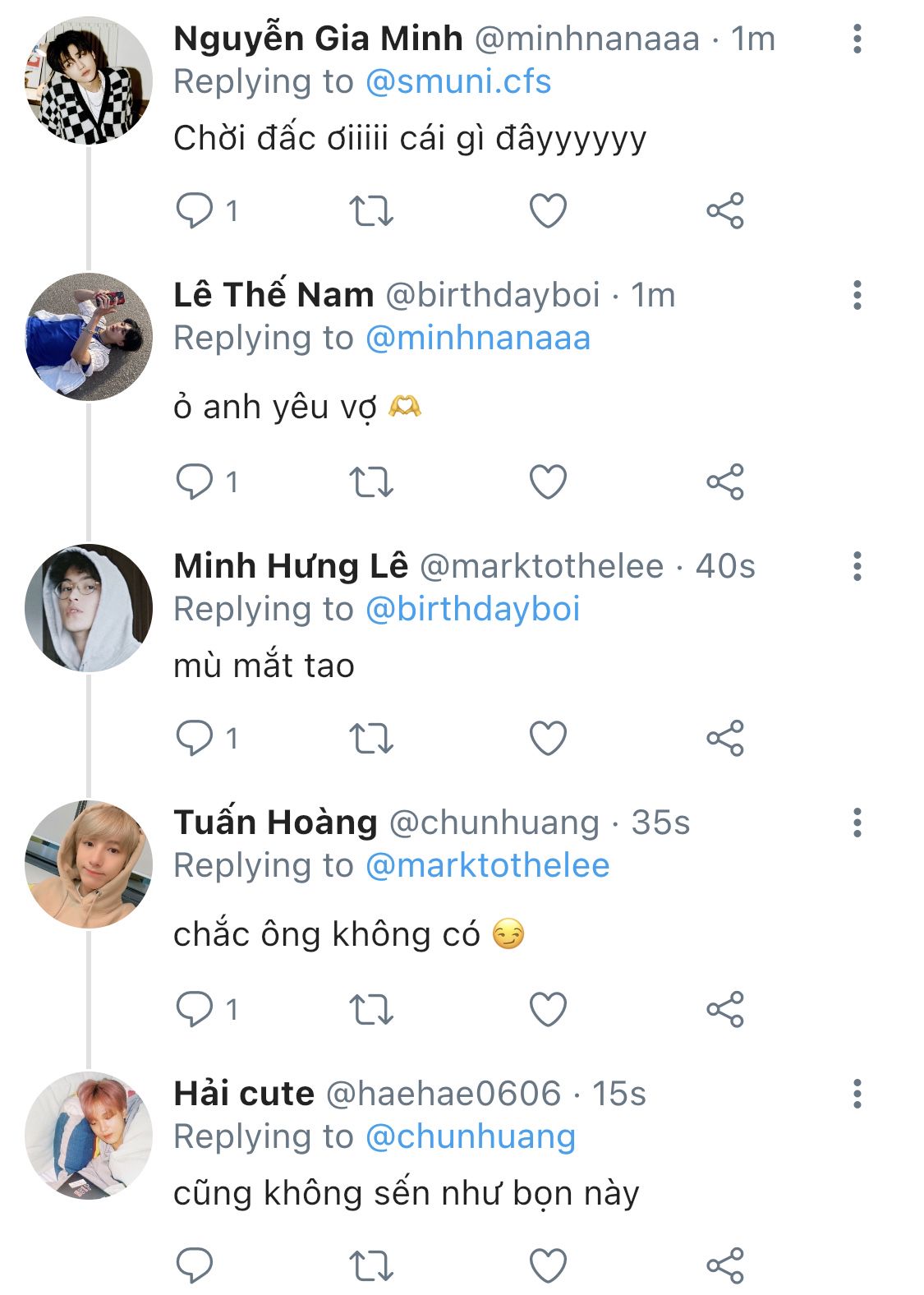Like Hải cute's reply

coord(548,1265)
